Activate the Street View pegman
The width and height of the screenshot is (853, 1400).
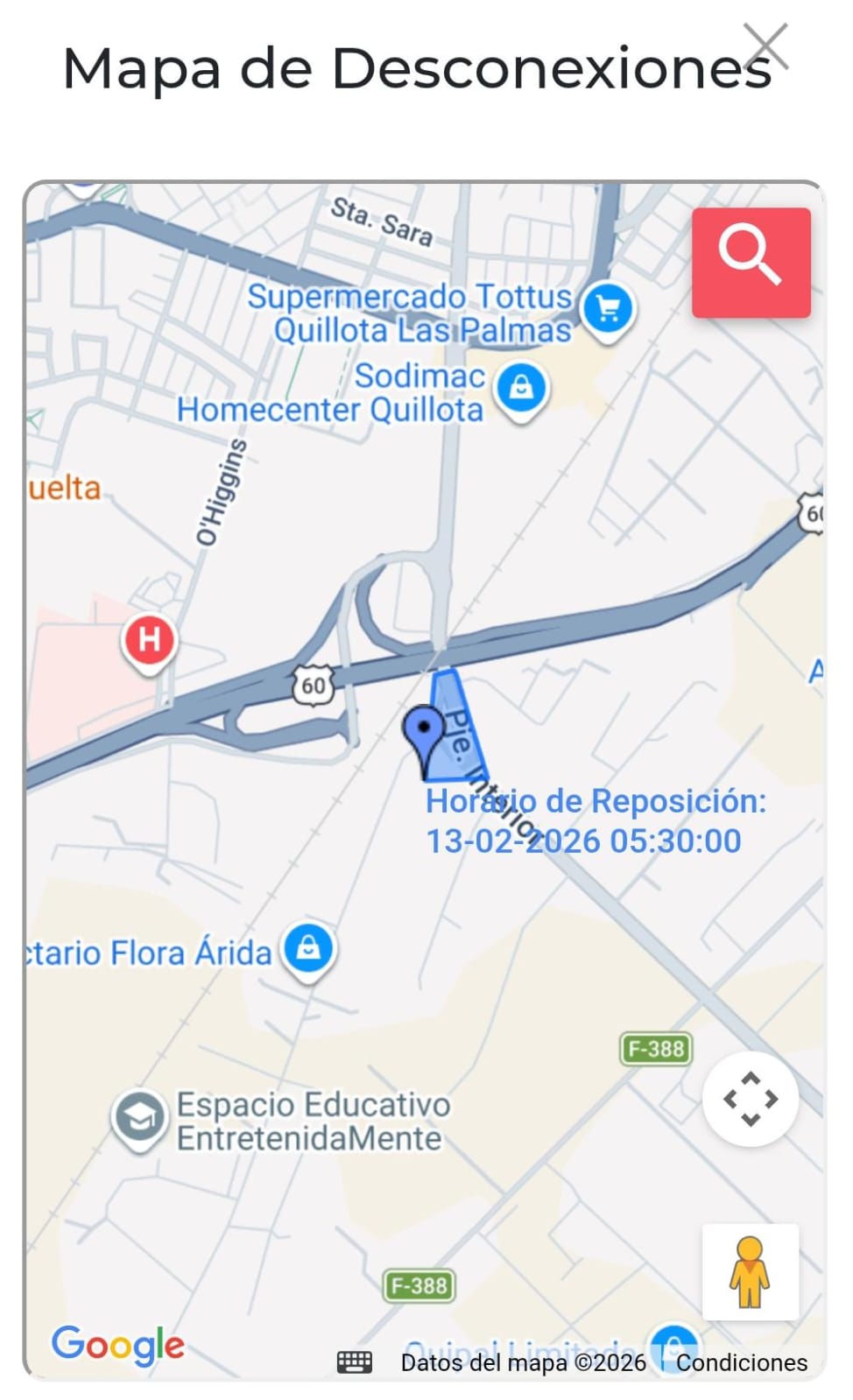click(751, 1271)
